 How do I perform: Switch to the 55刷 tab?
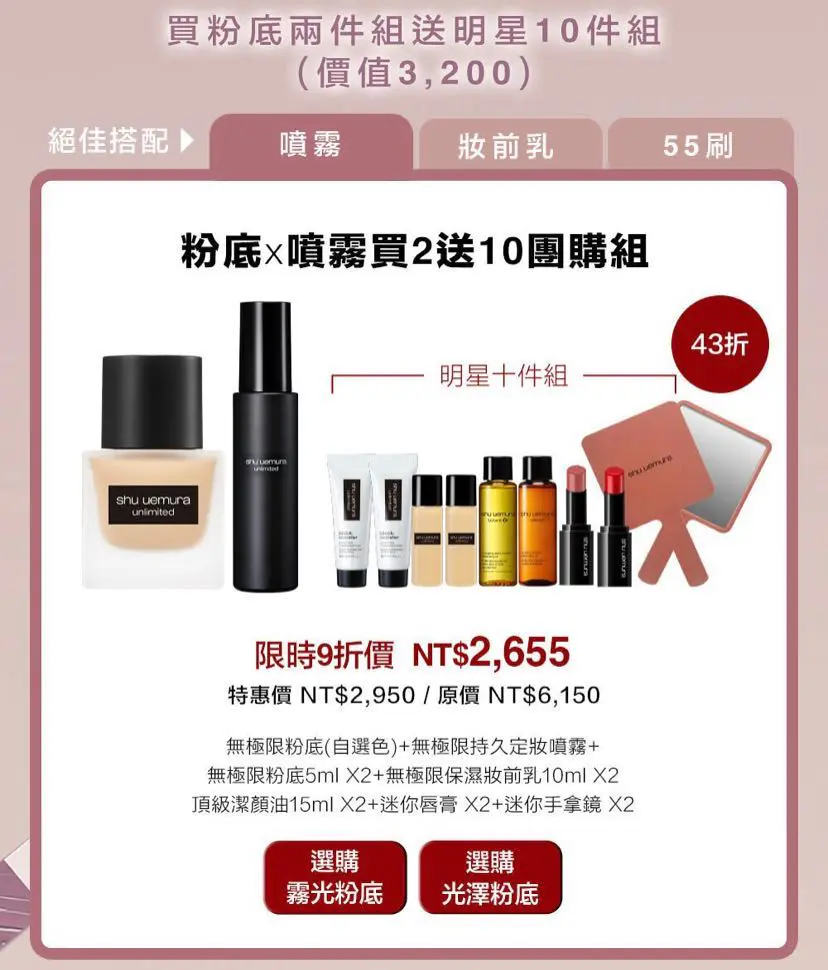point(699,146)
